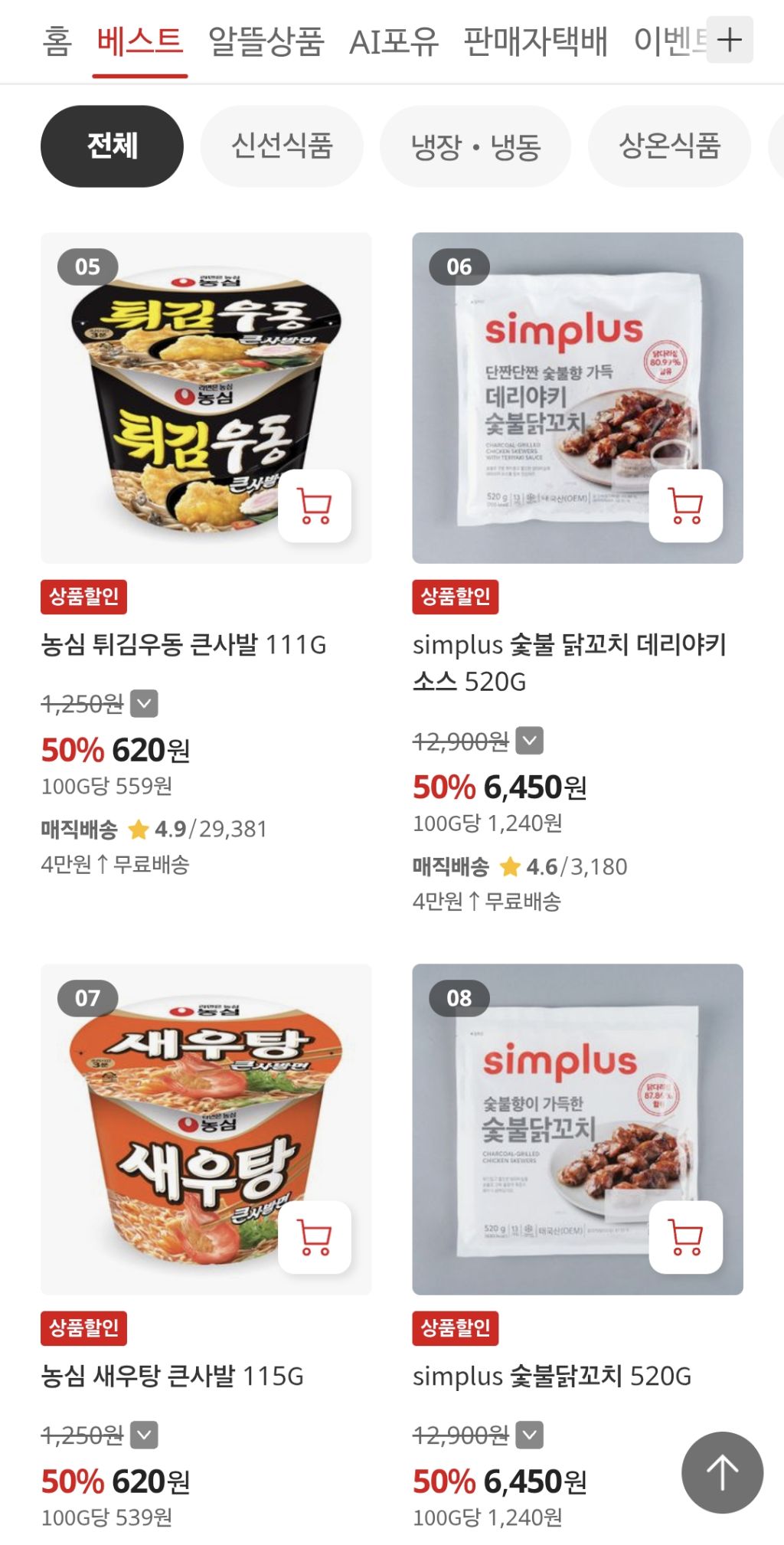784x1545 pixels.
Task: Expand price details for 데리야키 12,900원
Action: [x=530, y=741]
